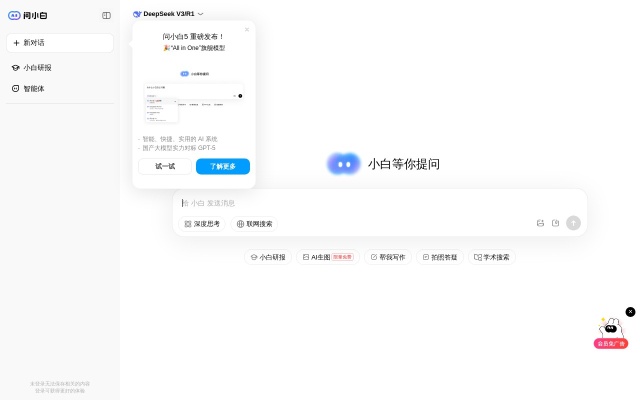Send the message with arrow button
Image resolution: width=640 pixels, height=400 pixels.
(573, 223)
